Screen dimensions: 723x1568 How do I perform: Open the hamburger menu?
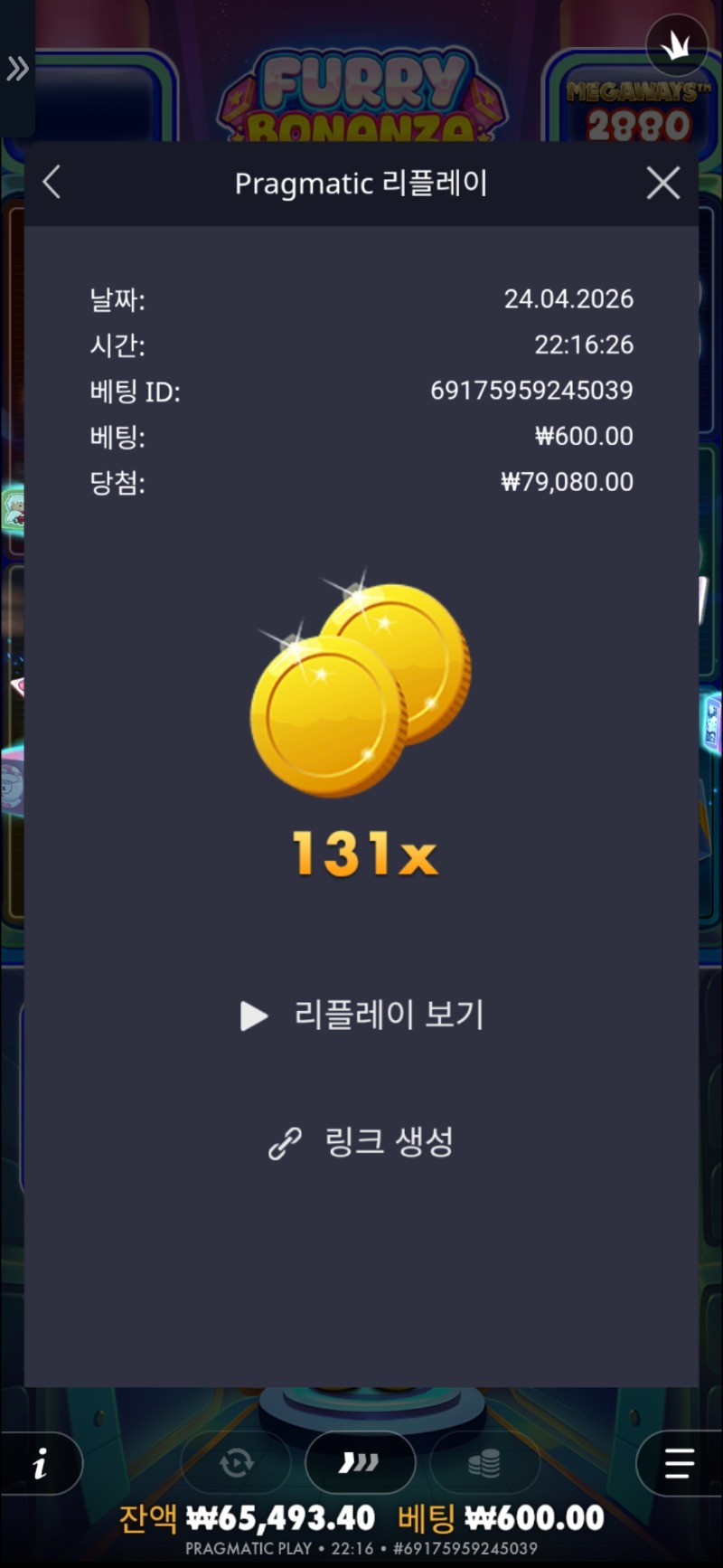[x=679, y=1463]
